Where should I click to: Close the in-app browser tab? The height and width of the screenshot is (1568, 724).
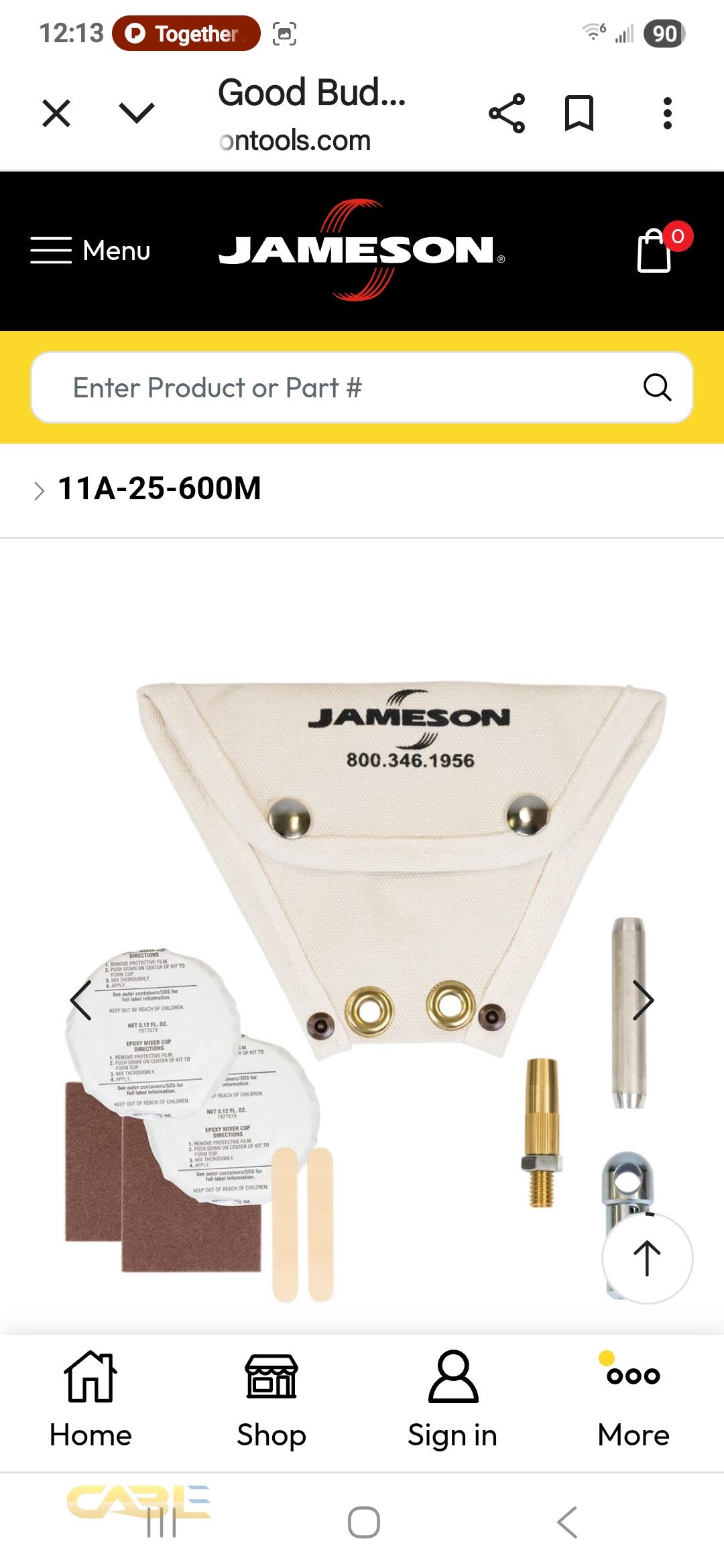coord(56,113)
